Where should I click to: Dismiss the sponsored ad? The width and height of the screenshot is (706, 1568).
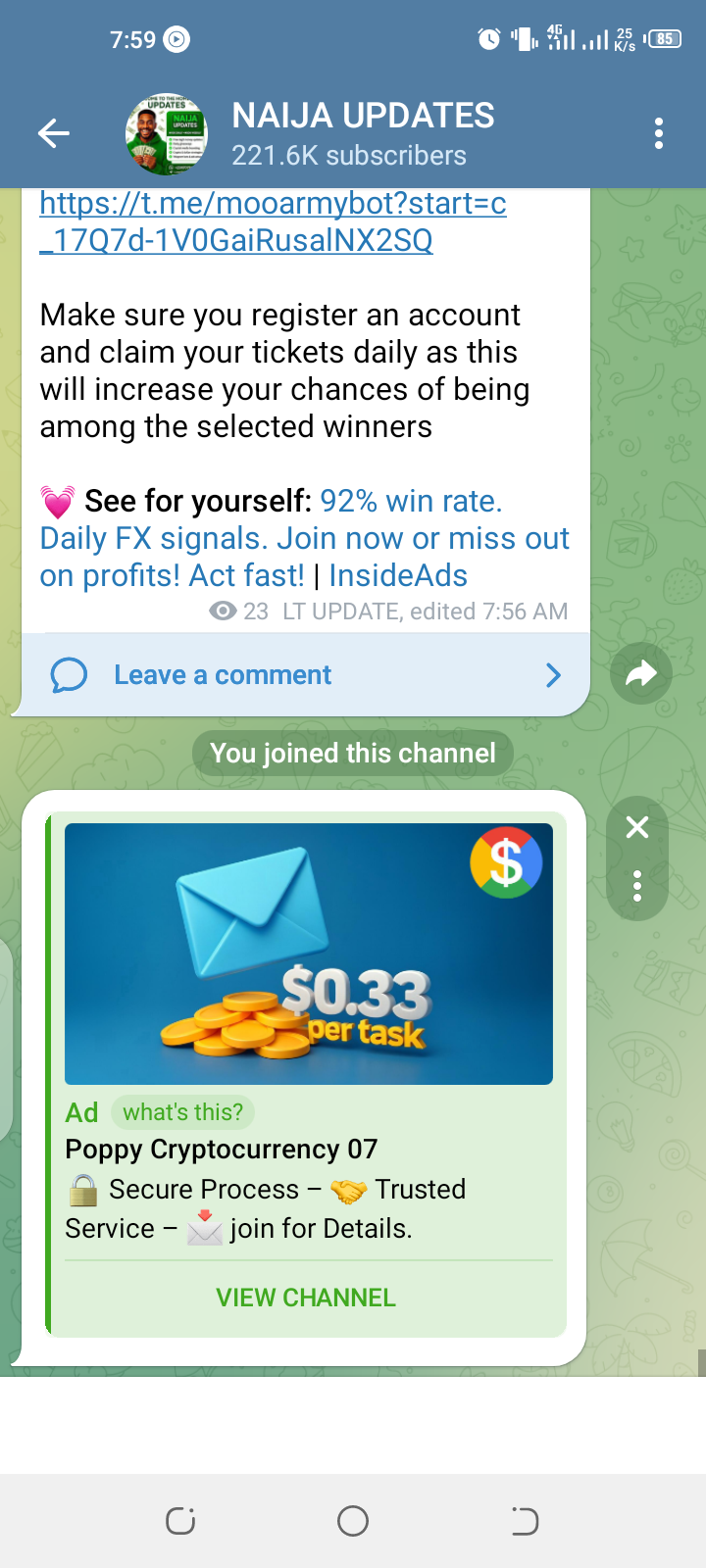click(x=637, y=828)
